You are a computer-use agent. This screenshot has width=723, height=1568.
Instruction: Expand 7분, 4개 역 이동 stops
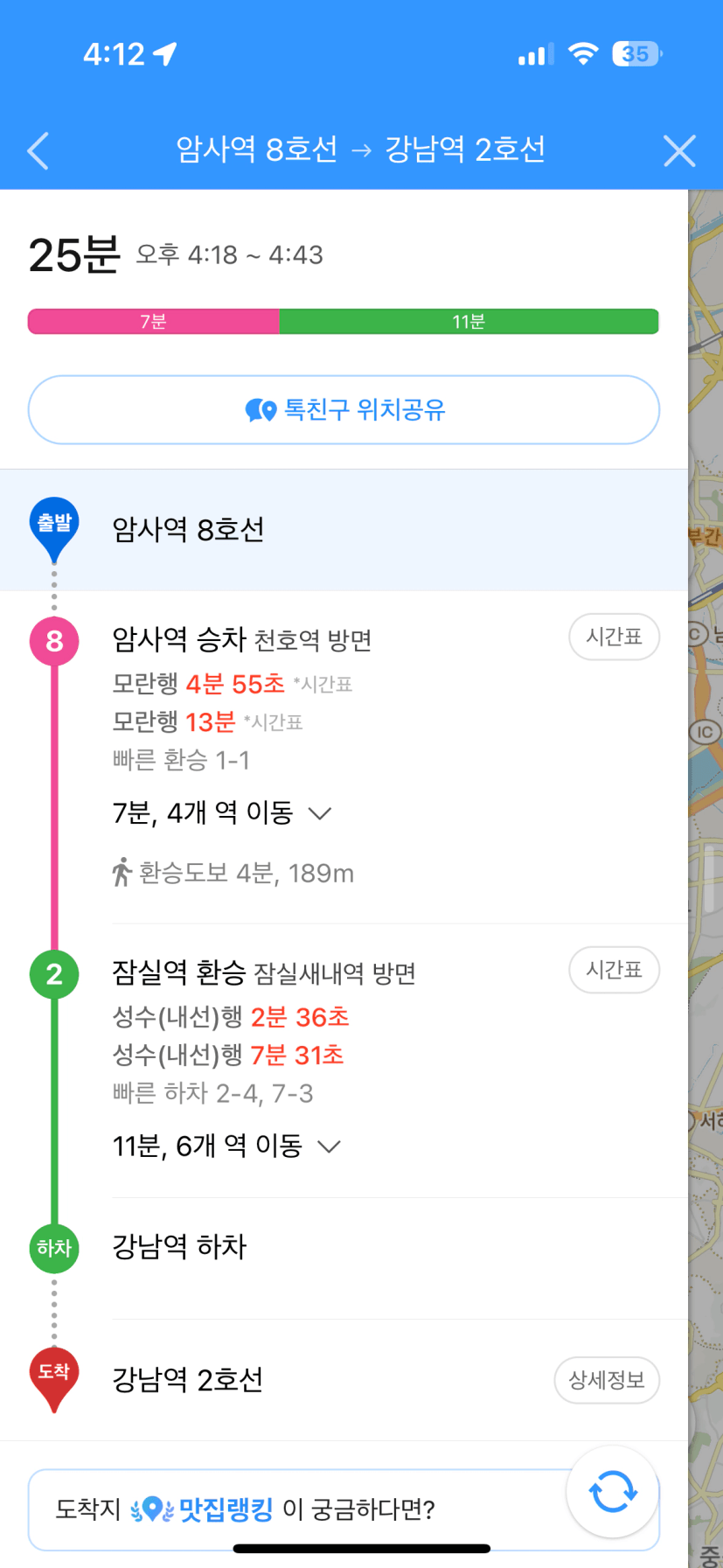(x=222, y=813)
